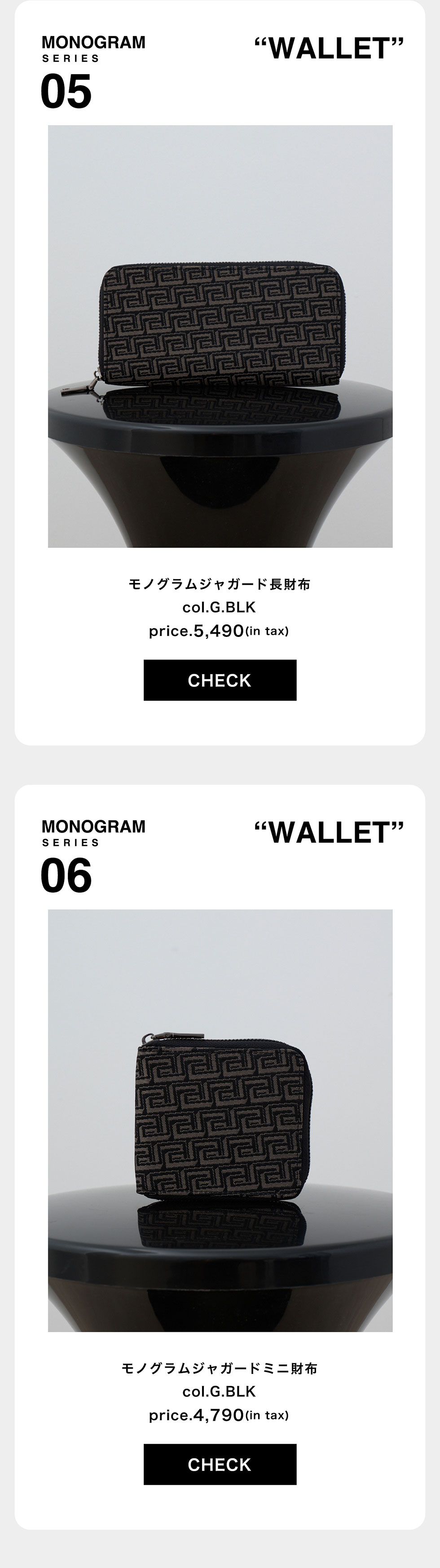Open the Monogram Series 05 long wallet photo
The width and height of the screenshot is (440, 1568).
[x=220, y=336]
